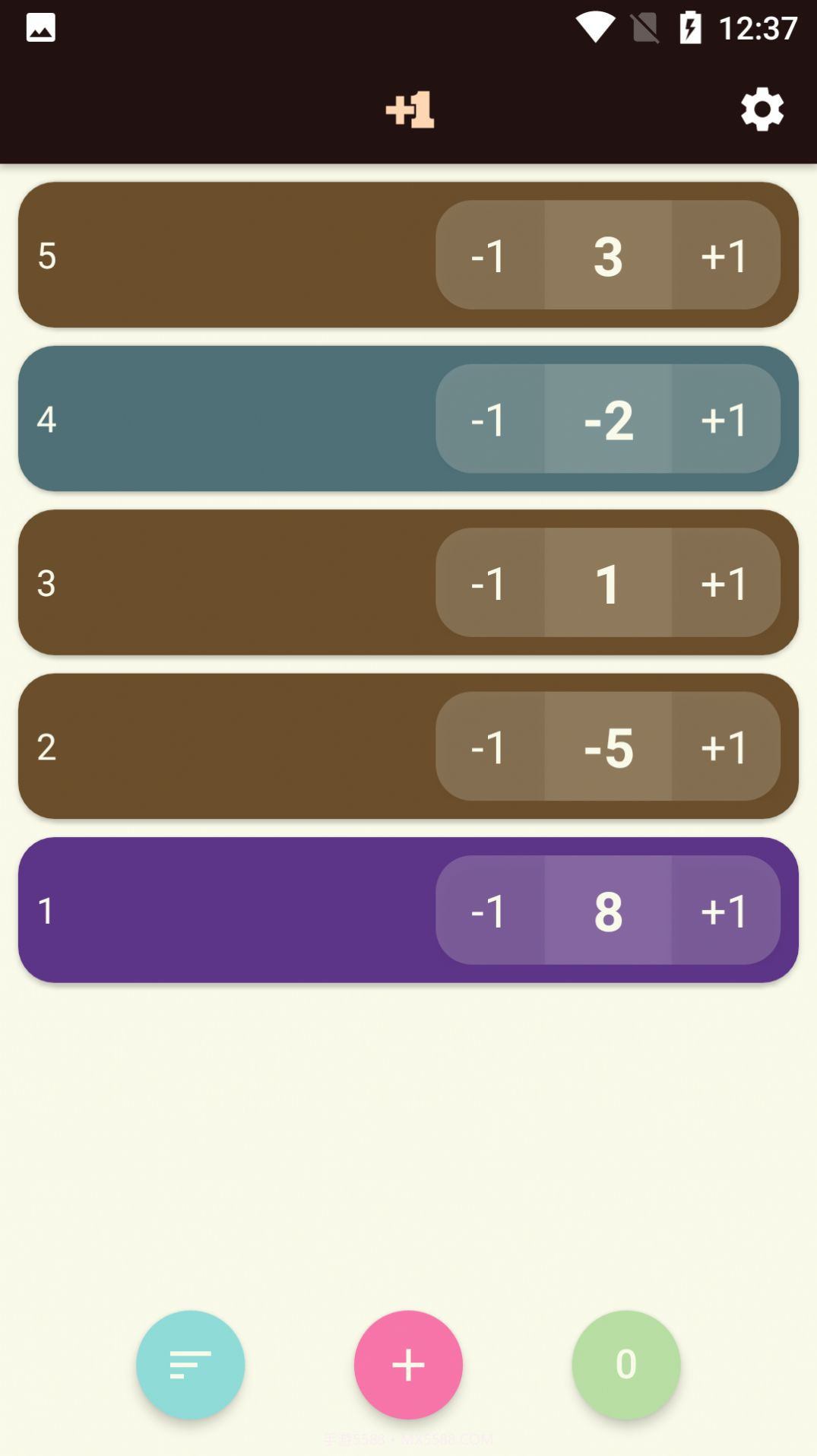The height and width of the screenshot is (1456, 817).
Task: Increment counter 2 with +1
Action: 726,746
